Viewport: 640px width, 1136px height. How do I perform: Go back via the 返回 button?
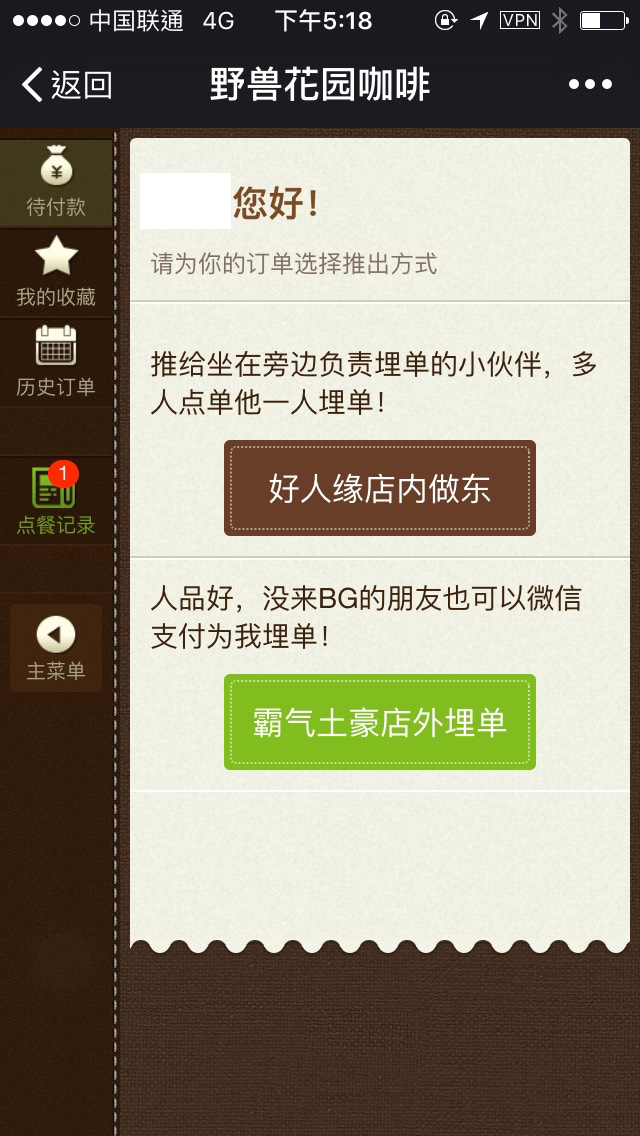66,85
